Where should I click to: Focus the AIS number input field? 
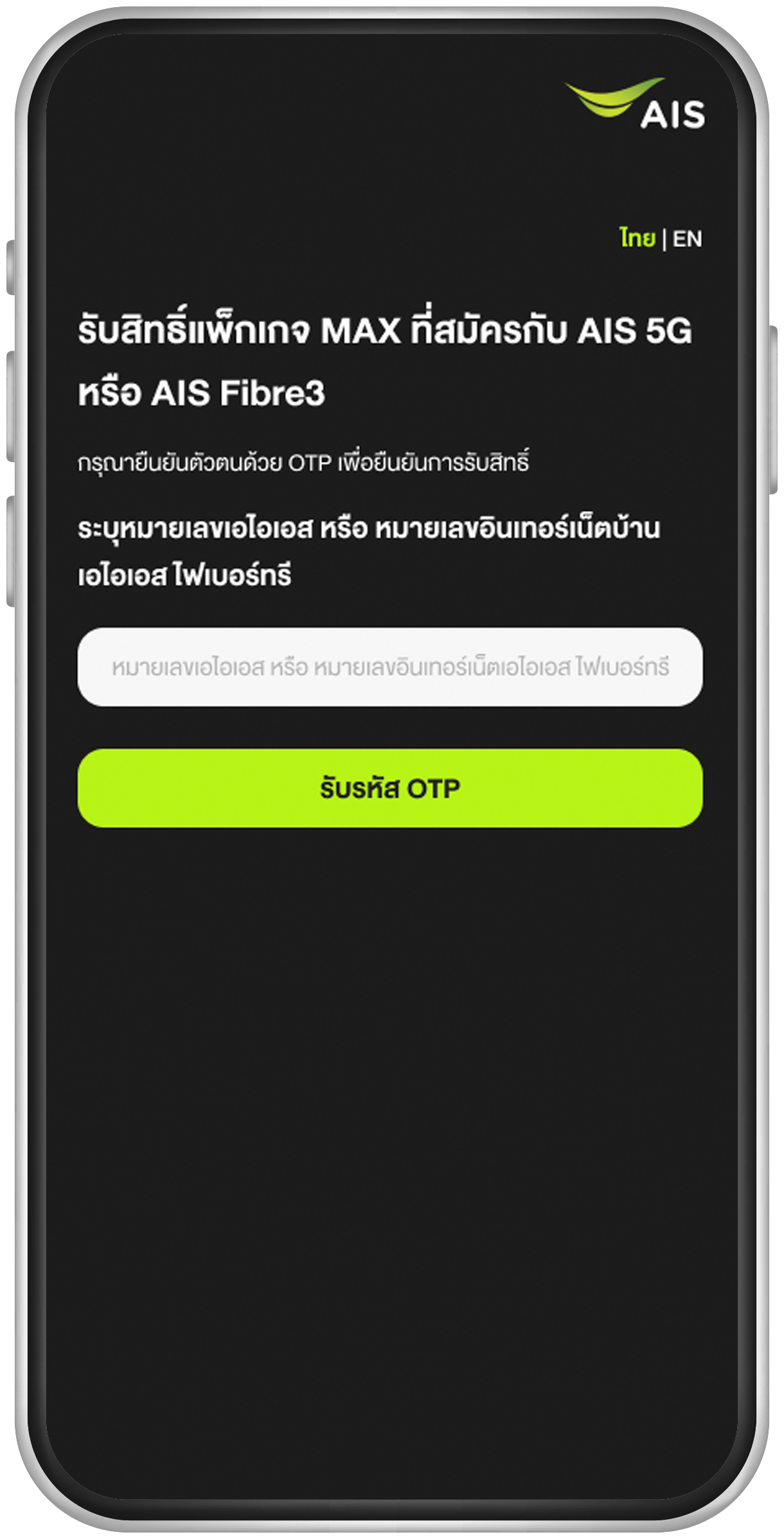click(389, 667)
